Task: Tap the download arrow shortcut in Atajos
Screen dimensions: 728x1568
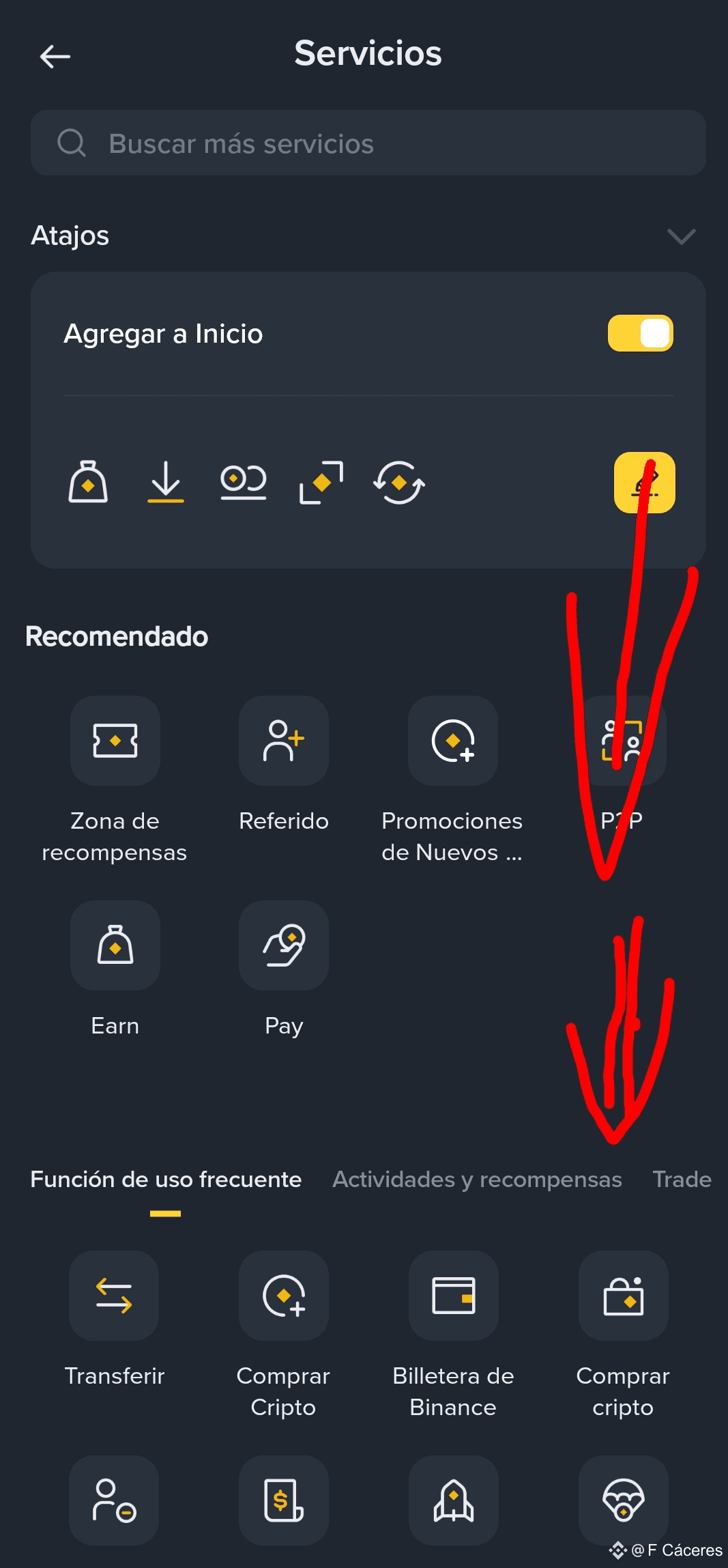Action: [x=166, y=483]
